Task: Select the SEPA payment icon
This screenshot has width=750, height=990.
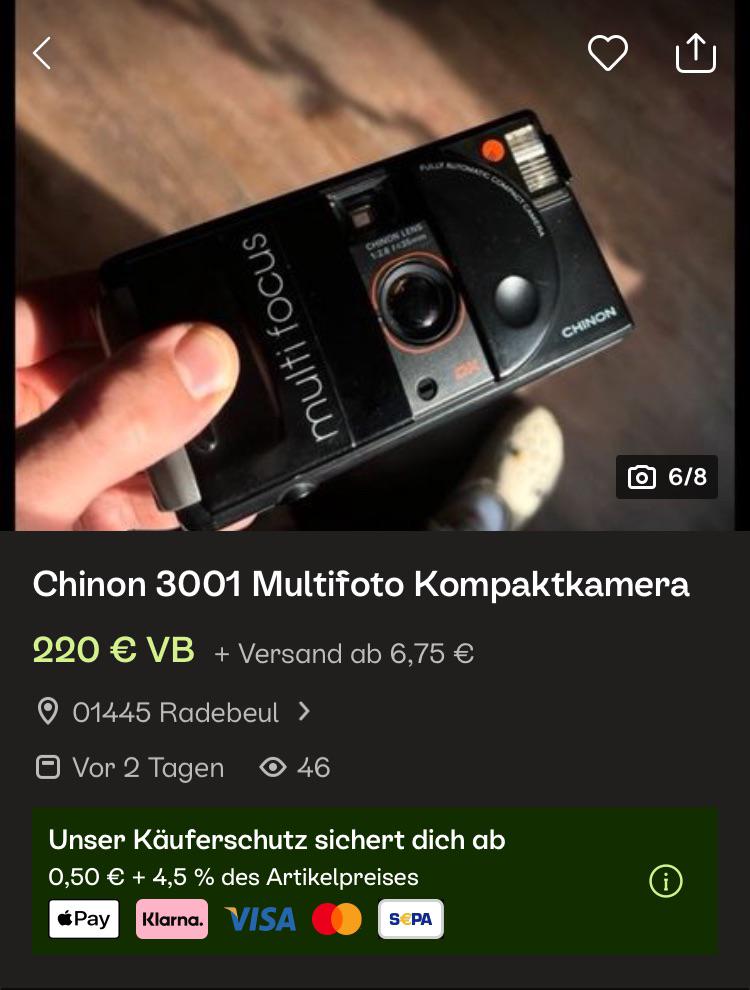Action: [411, 918]
